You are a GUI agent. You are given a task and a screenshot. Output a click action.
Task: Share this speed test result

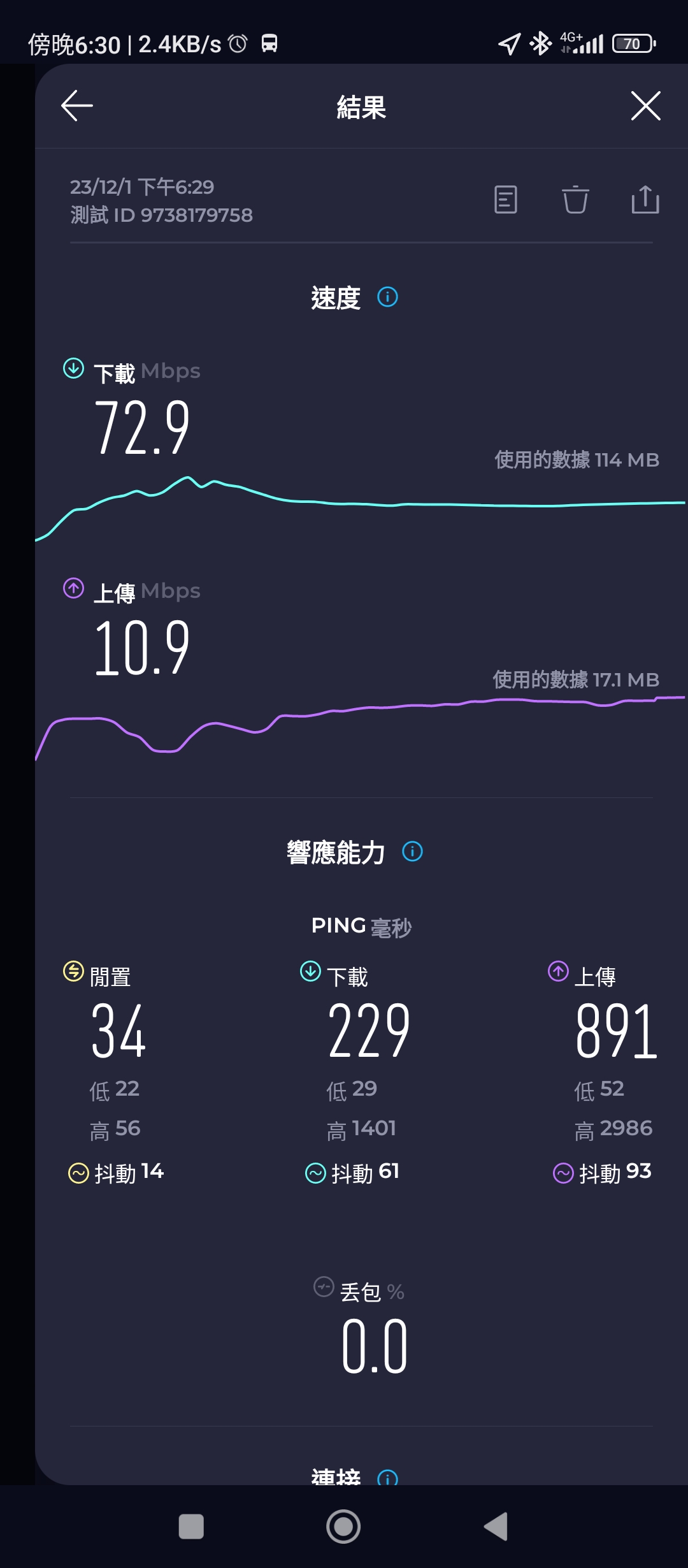(x=645, y=200)
